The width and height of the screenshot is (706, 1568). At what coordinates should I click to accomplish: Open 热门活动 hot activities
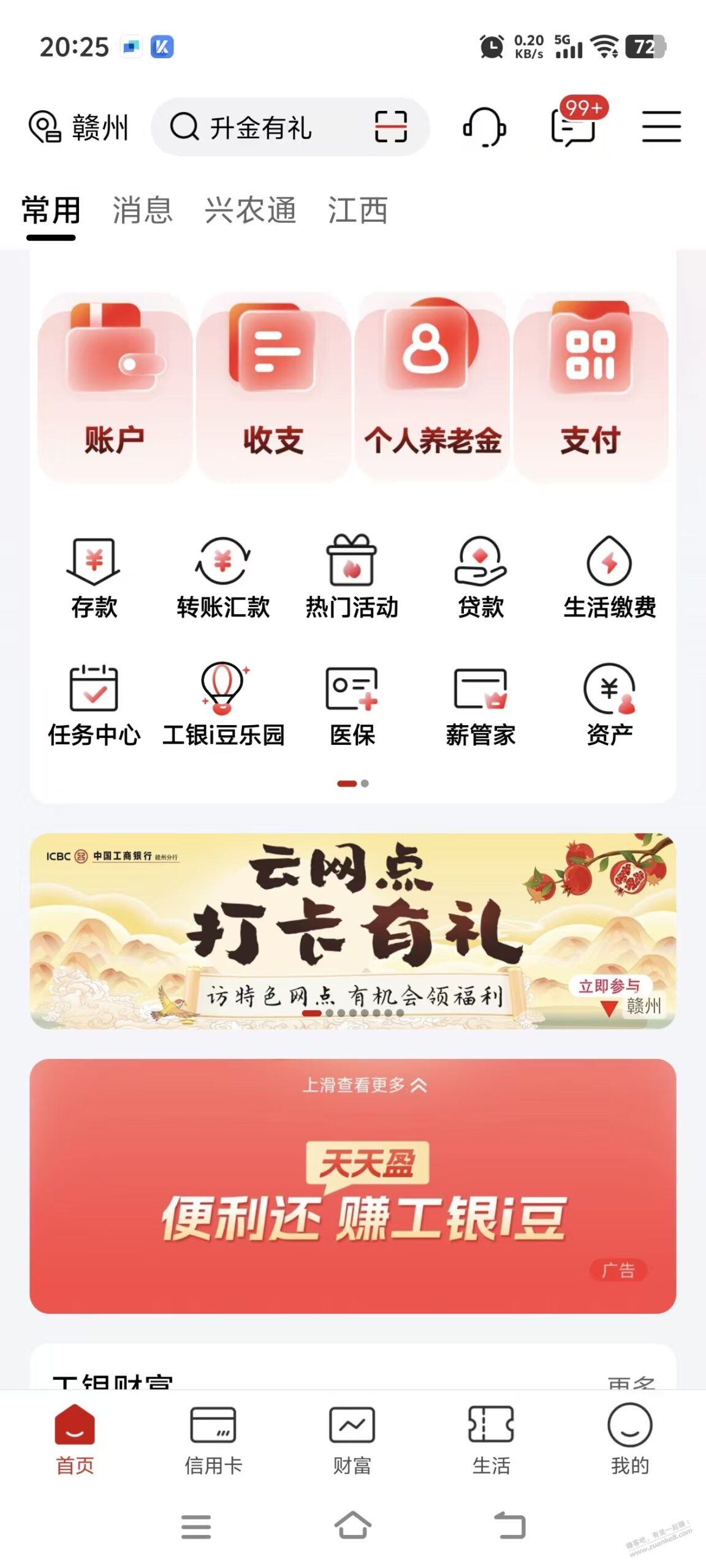click(x=351, y=576)
